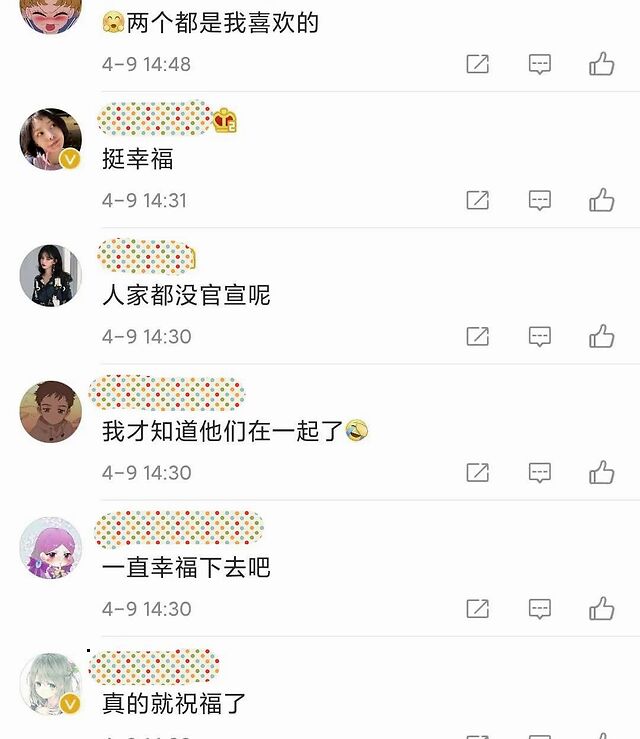Repost the comment "我才知道他们在一起了"
Screen dimensions: 640x739
(478, 472)
